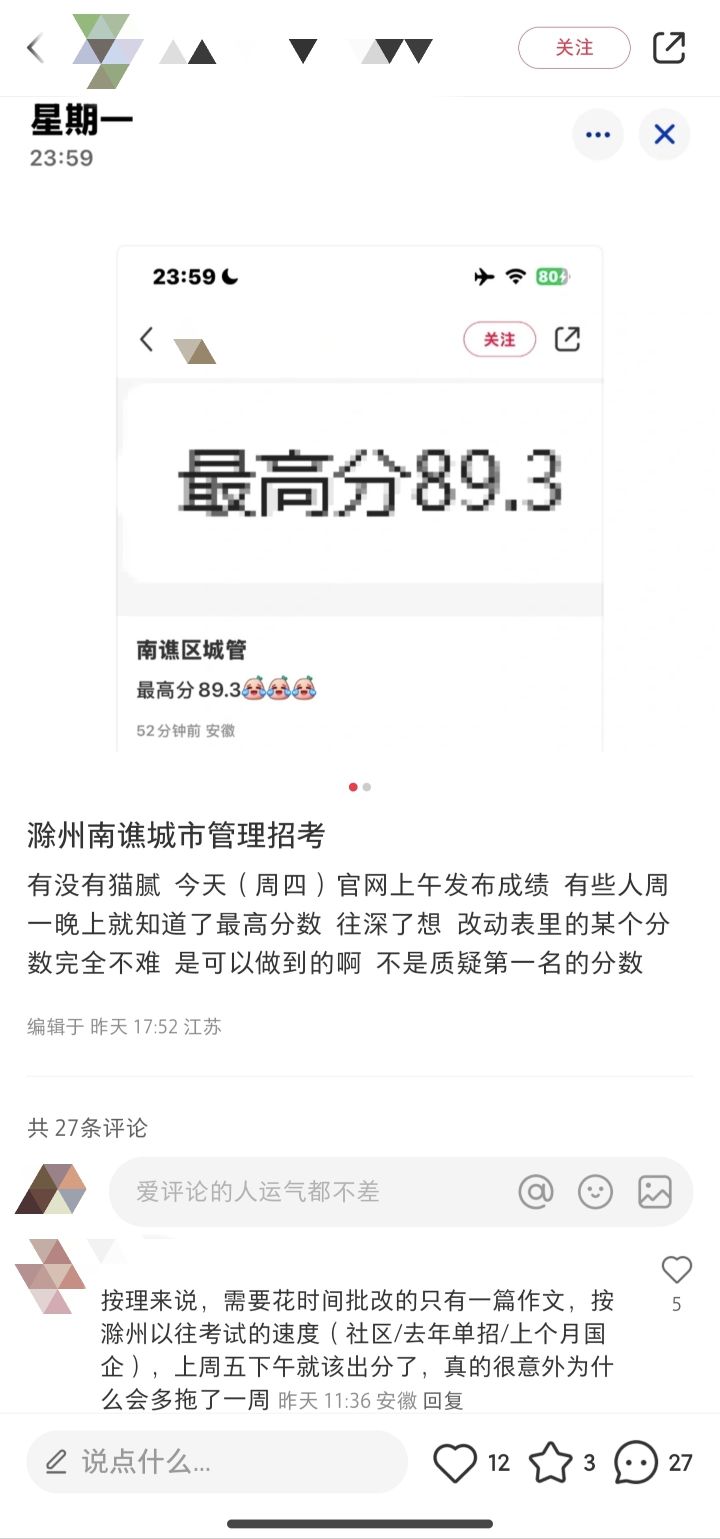Viewport: 720px width, 1539px height.
Task: Follow the author with the 关注 button
Action: point(574,48)
